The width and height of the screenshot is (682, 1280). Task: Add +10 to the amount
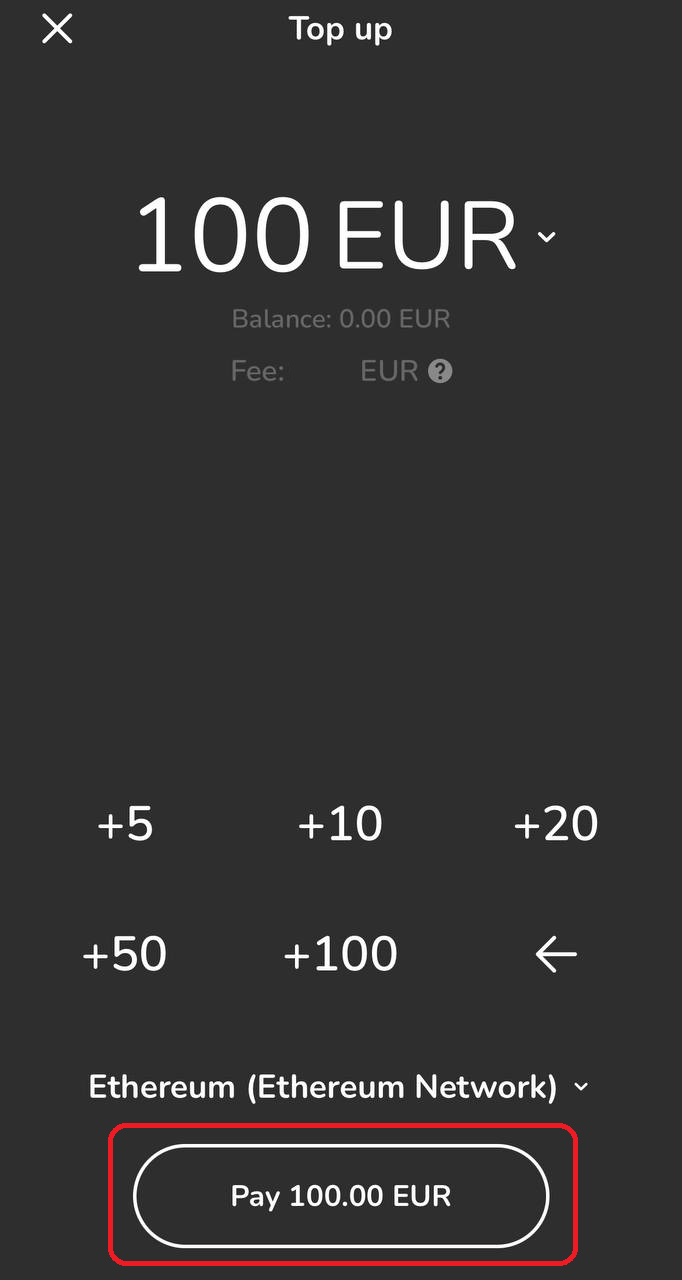(x=340, y=825)
